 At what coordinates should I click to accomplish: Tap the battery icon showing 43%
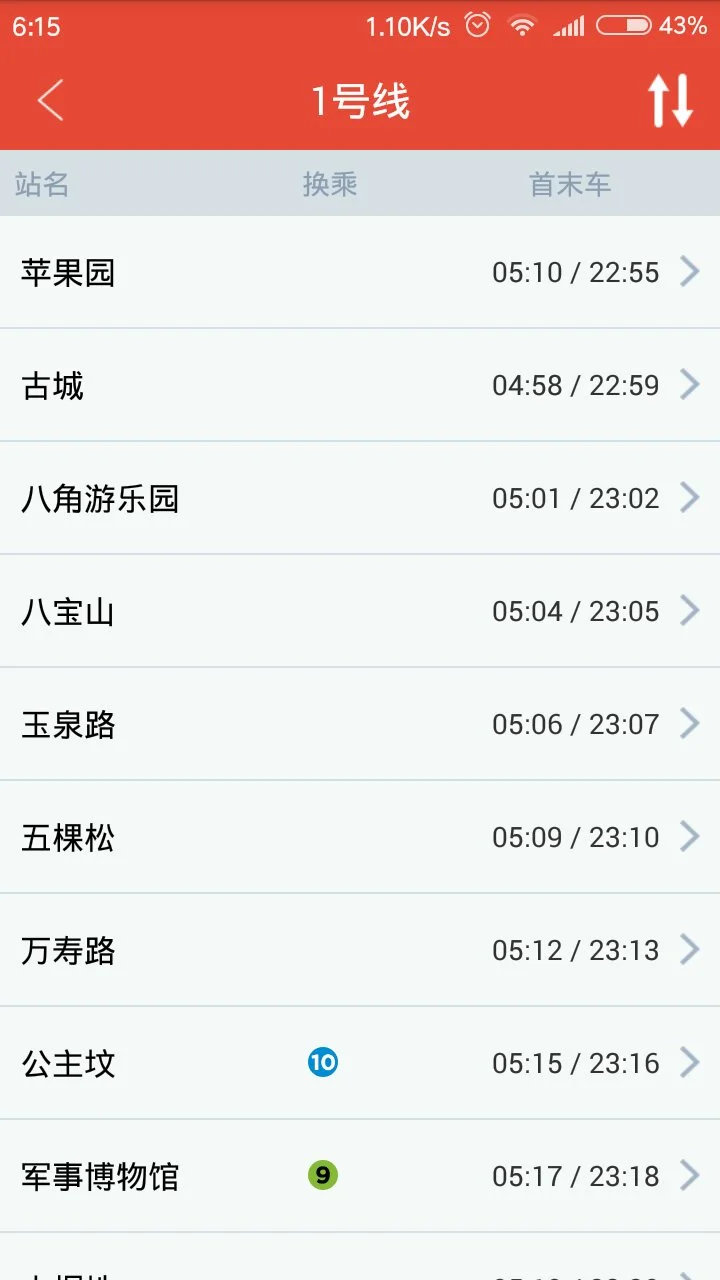tap(622, 24)
